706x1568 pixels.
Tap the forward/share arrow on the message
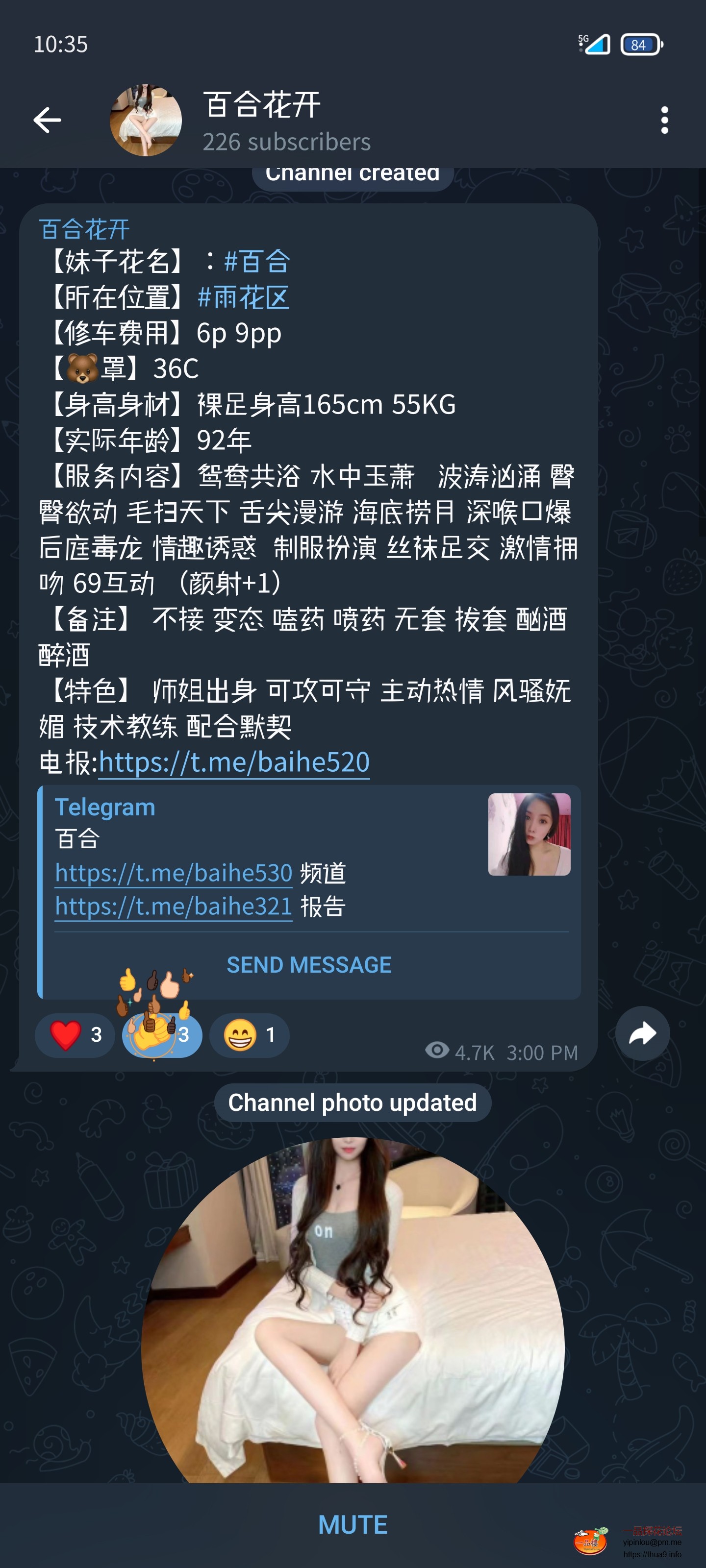pos(642,1033)
